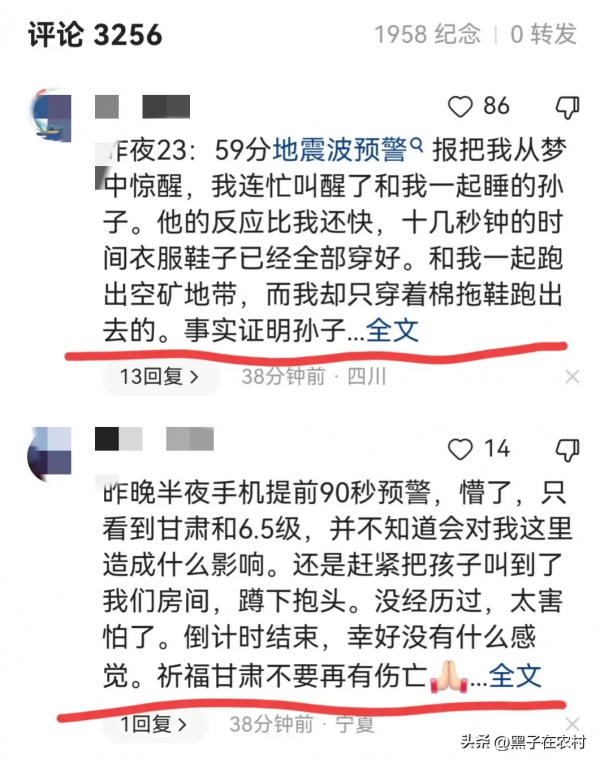Screen dimensions: 600x763
Task: Expand 全文 of the 祈福甘肃 comment
Action: [515, 675]
